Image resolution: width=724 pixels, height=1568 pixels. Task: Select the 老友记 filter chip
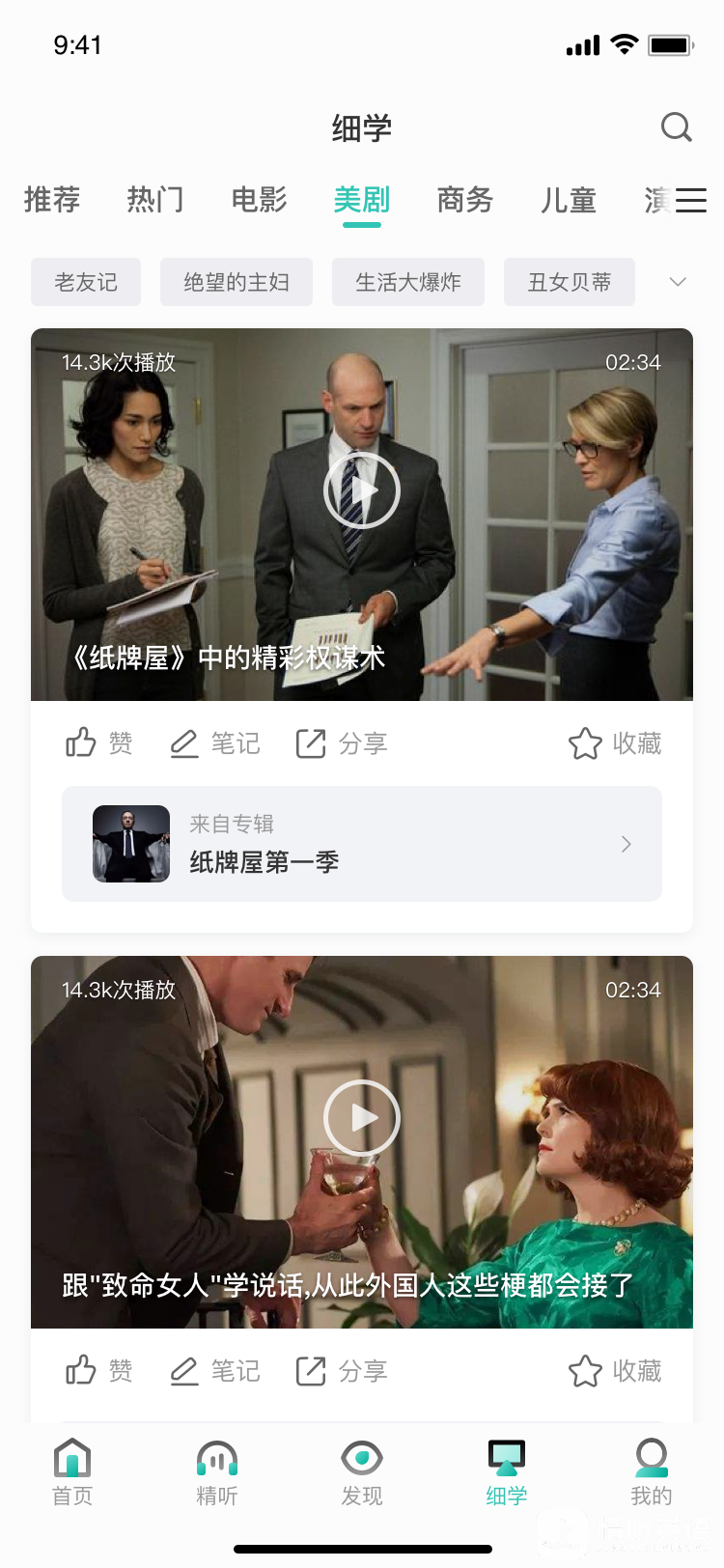(x=86, y=282)
